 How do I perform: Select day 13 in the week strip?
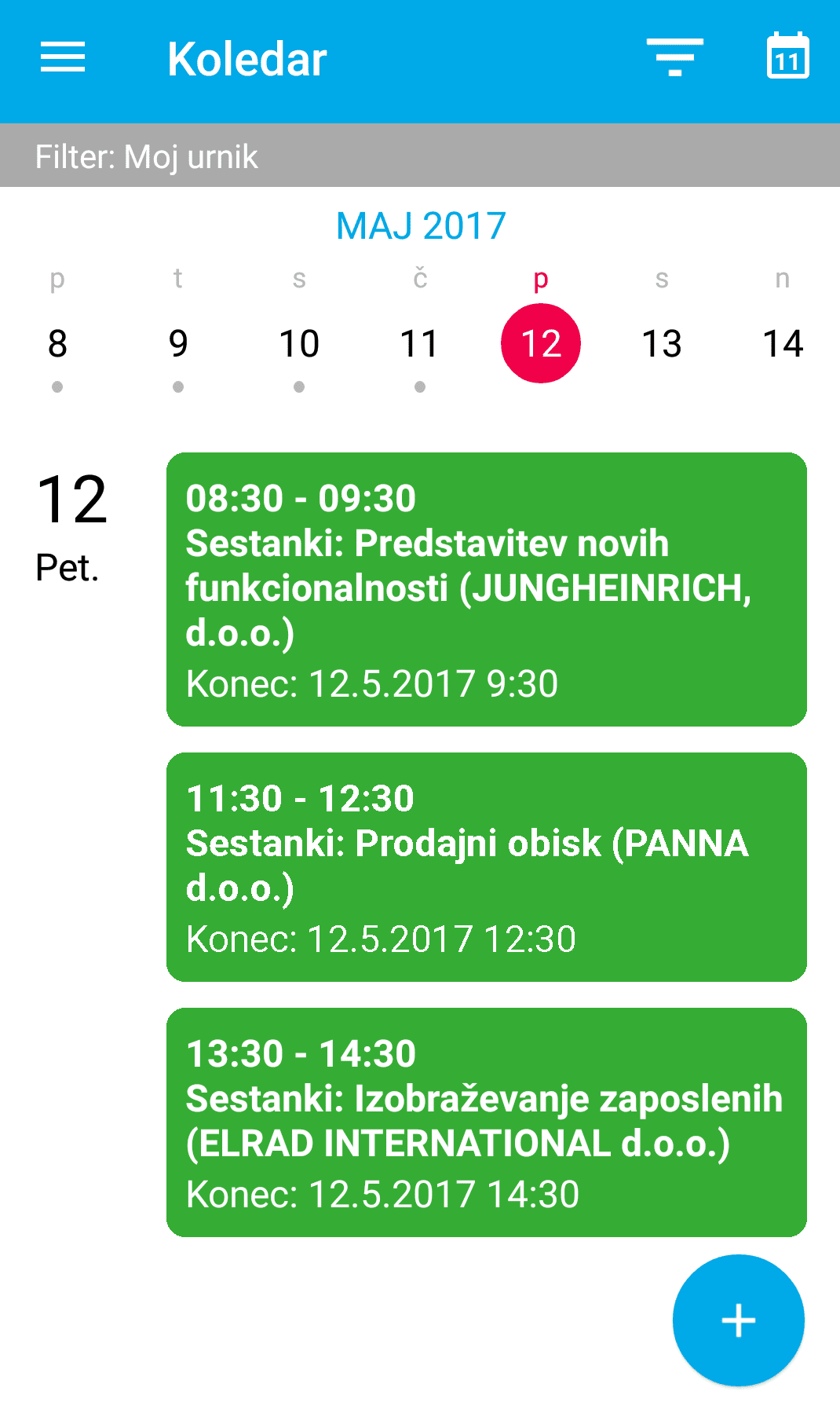coord(662,343)
